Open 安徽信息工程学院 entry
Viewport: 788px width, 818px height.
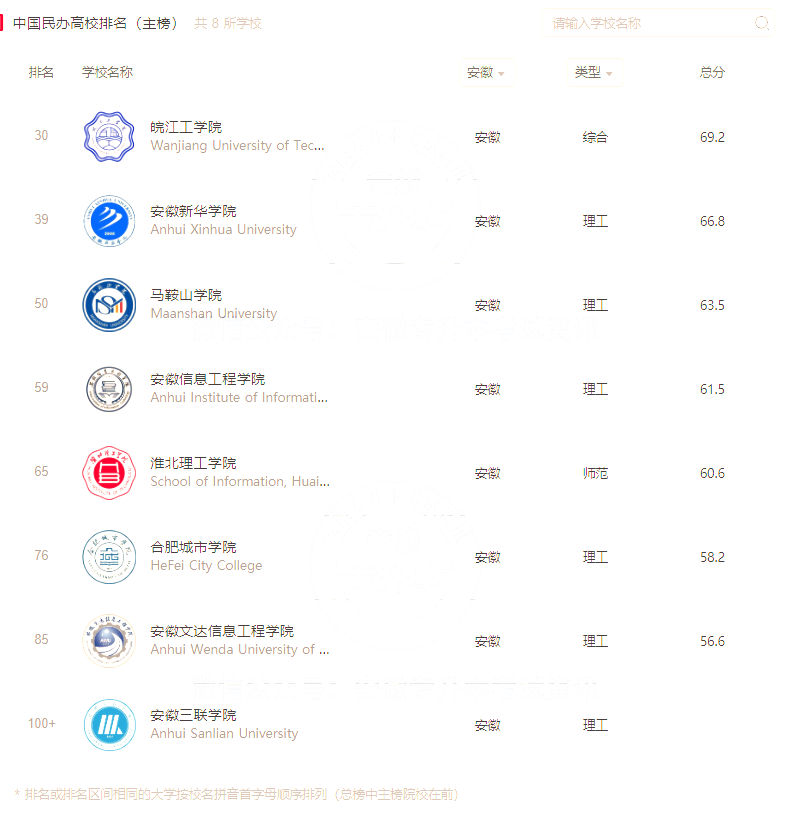(208, 379)
